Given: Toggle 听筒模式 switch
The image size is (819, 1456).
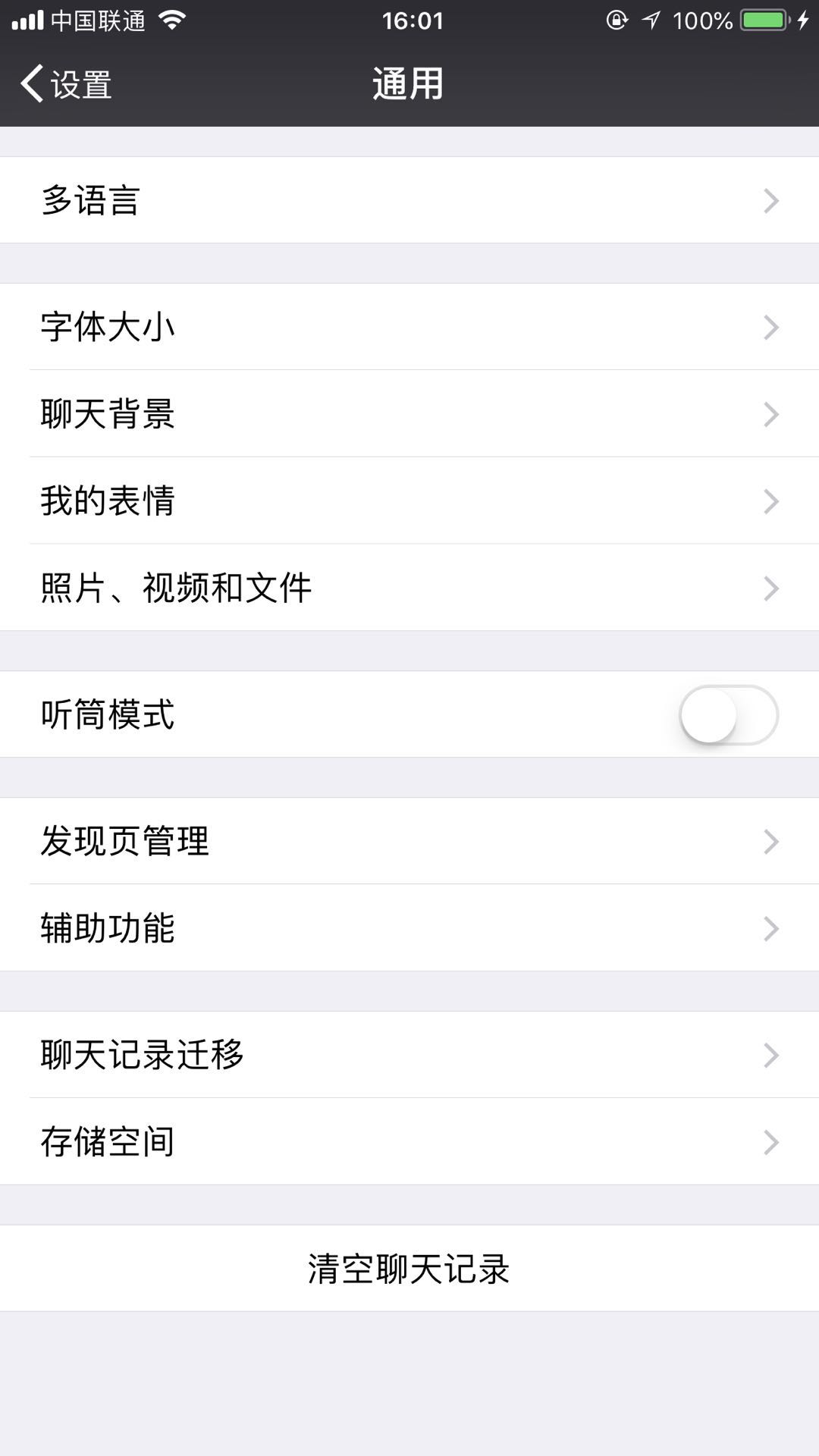Looking at the screenshot, I should point(729,715).
